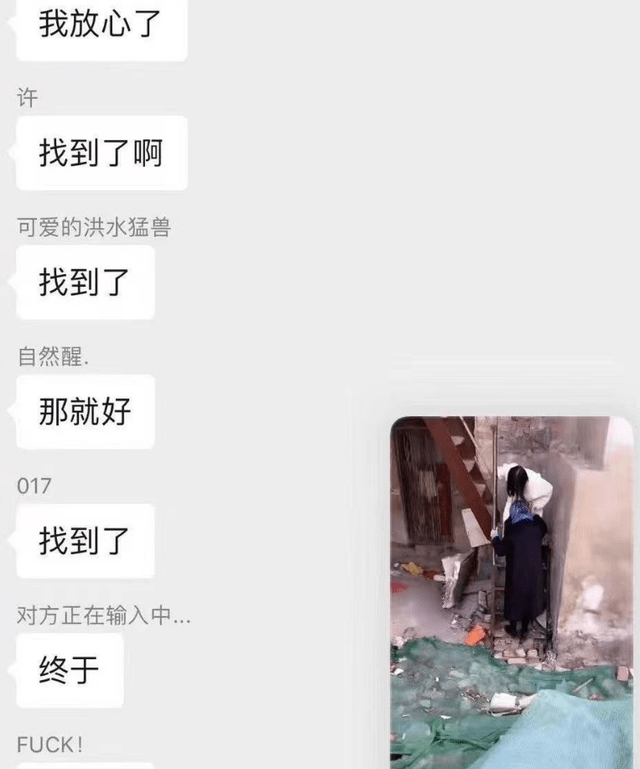
Task: Open the photo message in the chat
Action: click(511, 592)
